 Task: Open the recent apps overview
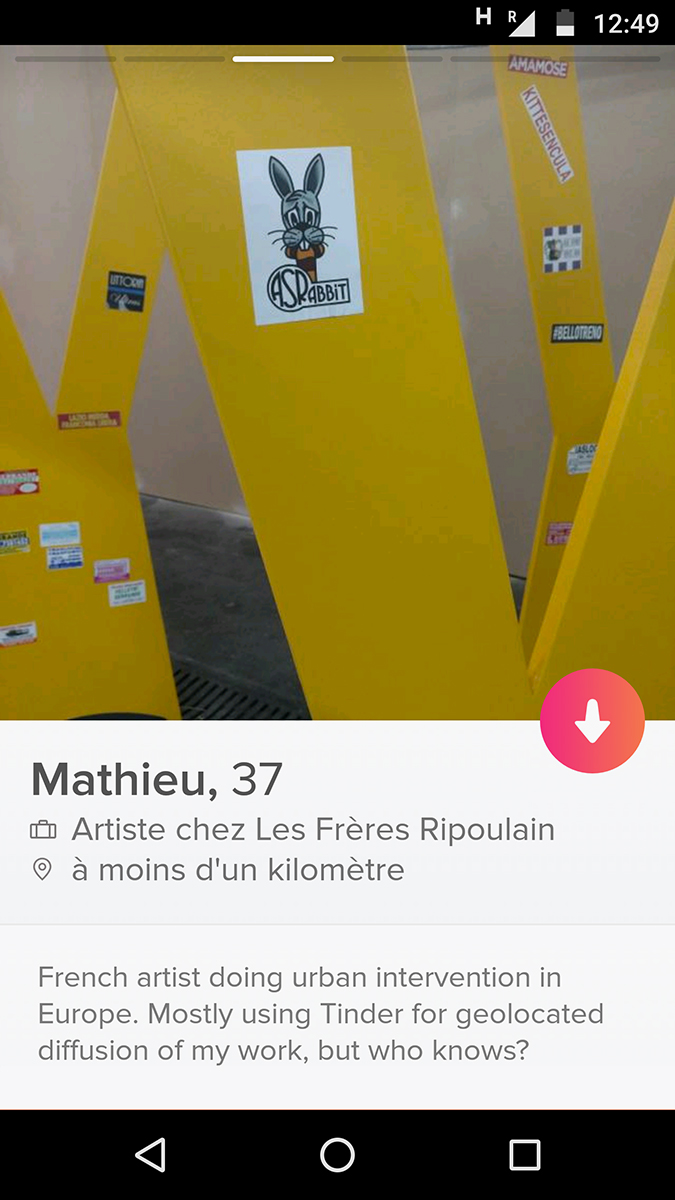tap(525, 1155)
